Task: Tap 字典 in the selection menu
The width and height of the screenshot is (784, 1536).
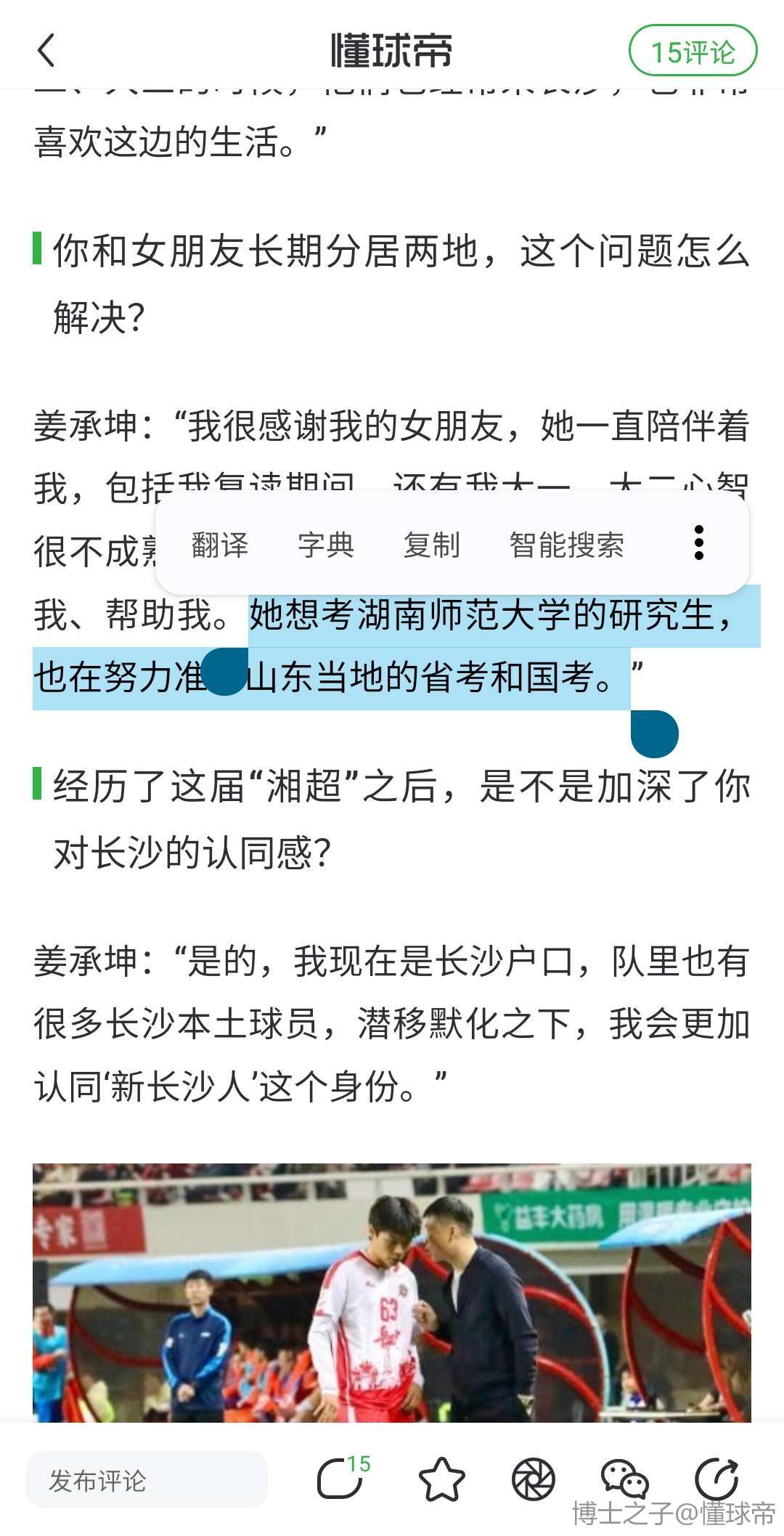Action: click(326, 545)
